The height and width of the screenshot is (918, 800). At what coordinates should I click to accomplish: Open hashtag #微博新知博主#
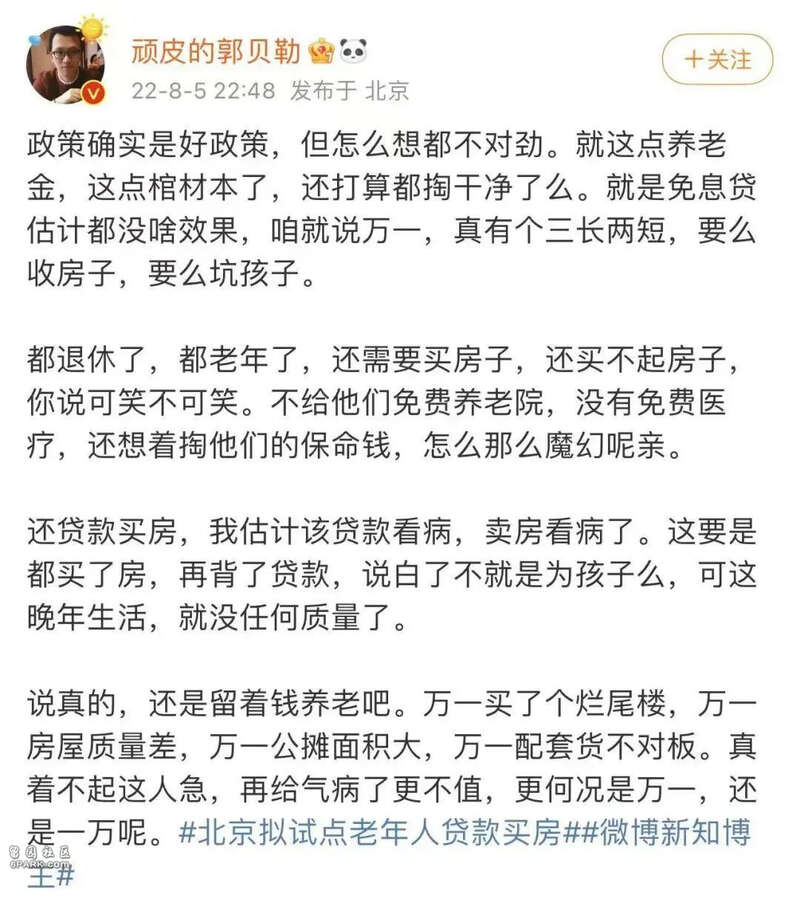(660, 835)
